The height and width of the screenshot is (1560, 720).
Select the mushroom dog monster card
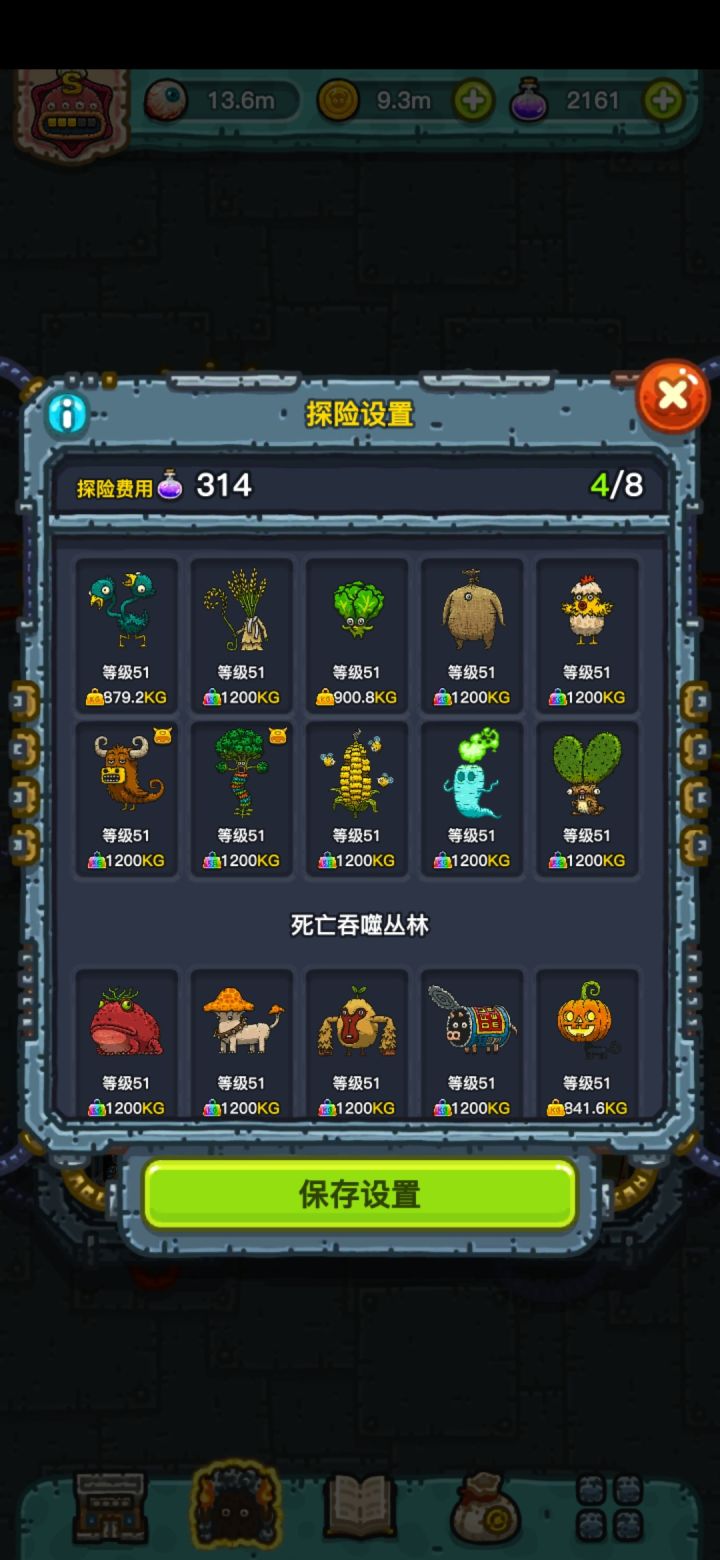[x=242, y=1042]
